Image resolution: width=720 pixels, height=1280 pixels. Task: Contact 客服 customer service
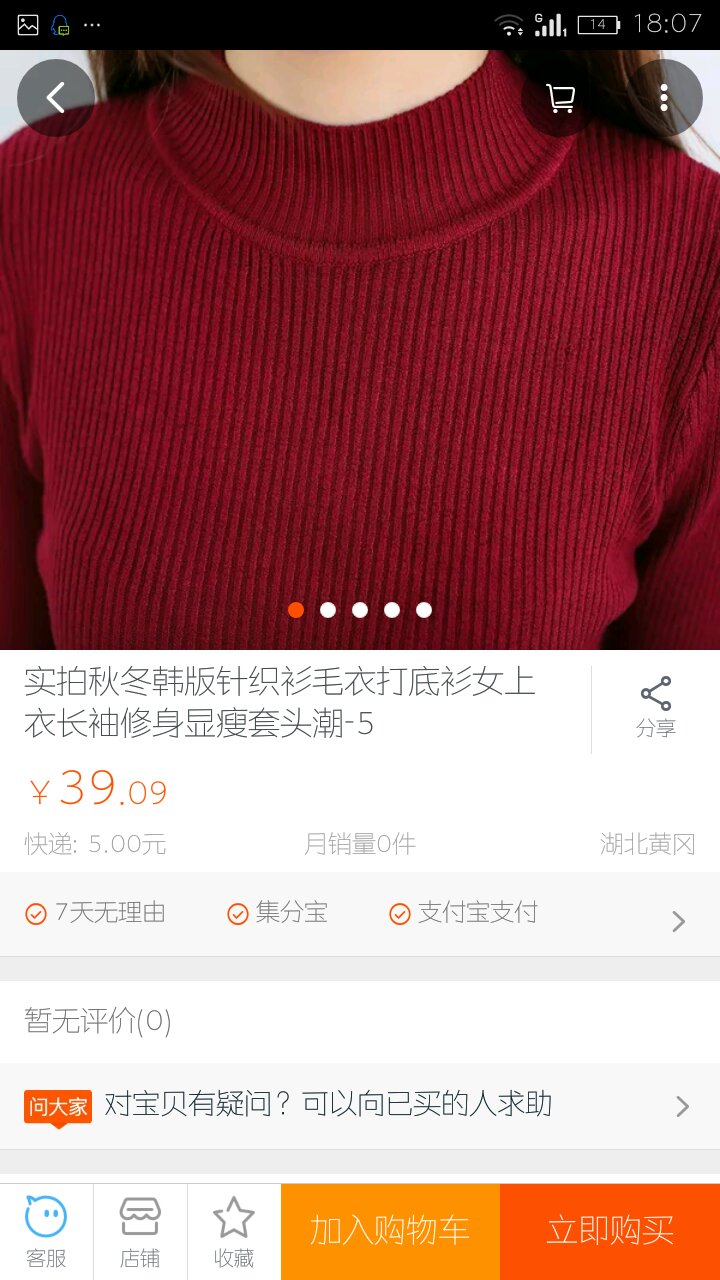(x=46, y=1232)
